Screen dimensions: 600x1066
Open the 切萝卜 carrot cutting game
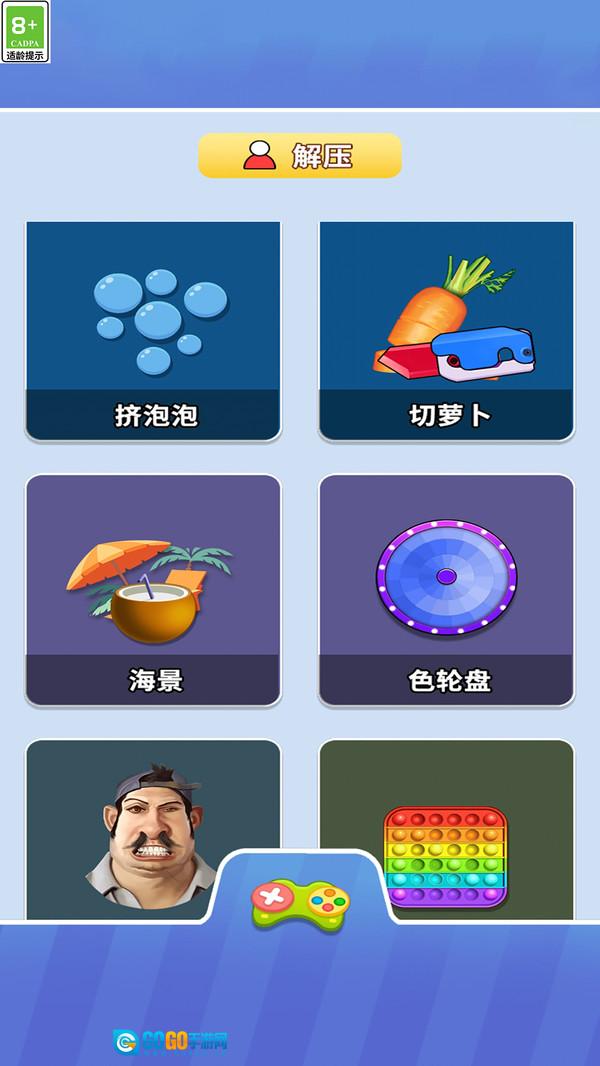pos(446,331)
